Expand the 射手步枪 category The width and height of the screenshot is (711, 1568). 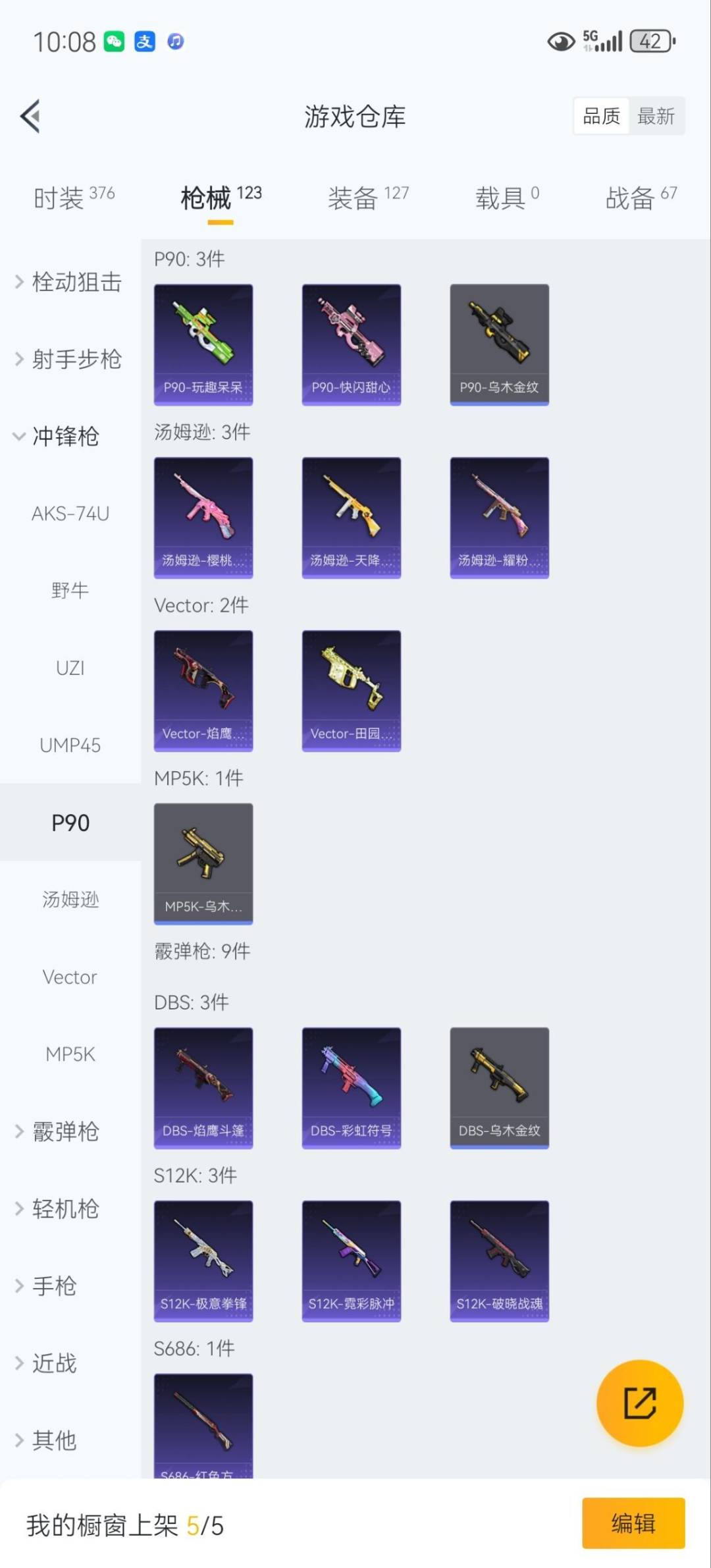(69, 359)
